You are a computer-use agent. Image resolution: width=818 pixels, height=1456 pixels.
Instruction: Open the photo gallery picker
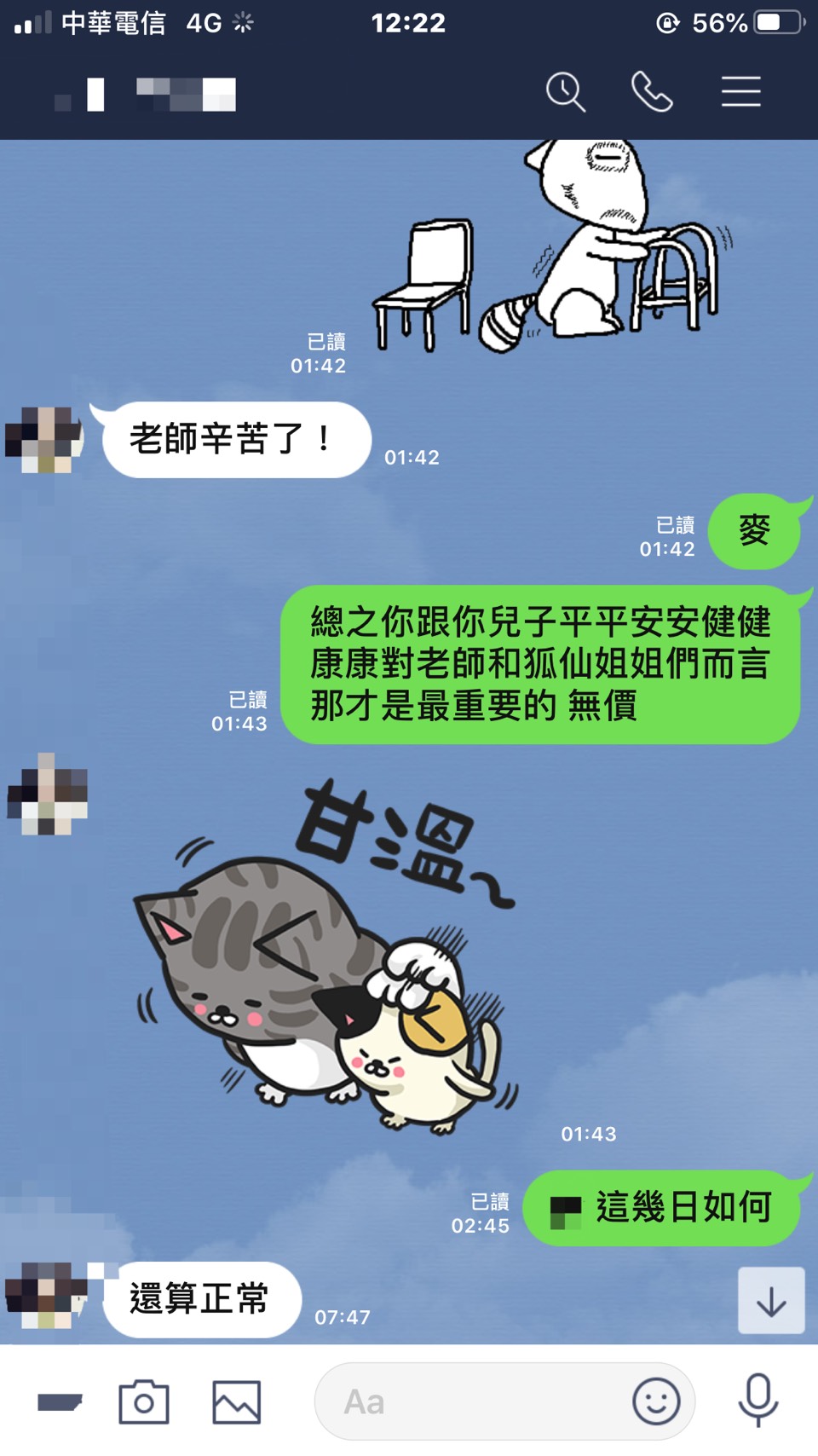tap(236, 1402)
